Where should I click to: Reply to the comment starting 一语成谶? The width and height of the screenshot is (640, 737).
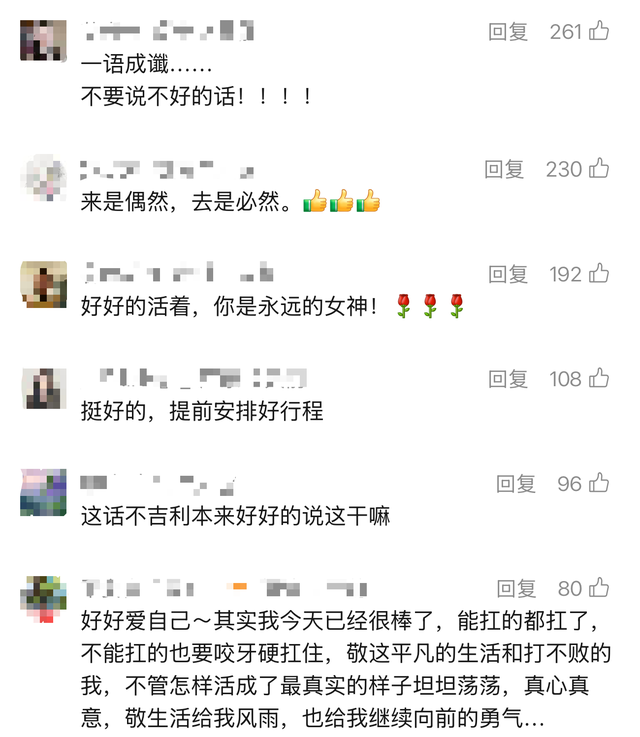coord(507,32)
